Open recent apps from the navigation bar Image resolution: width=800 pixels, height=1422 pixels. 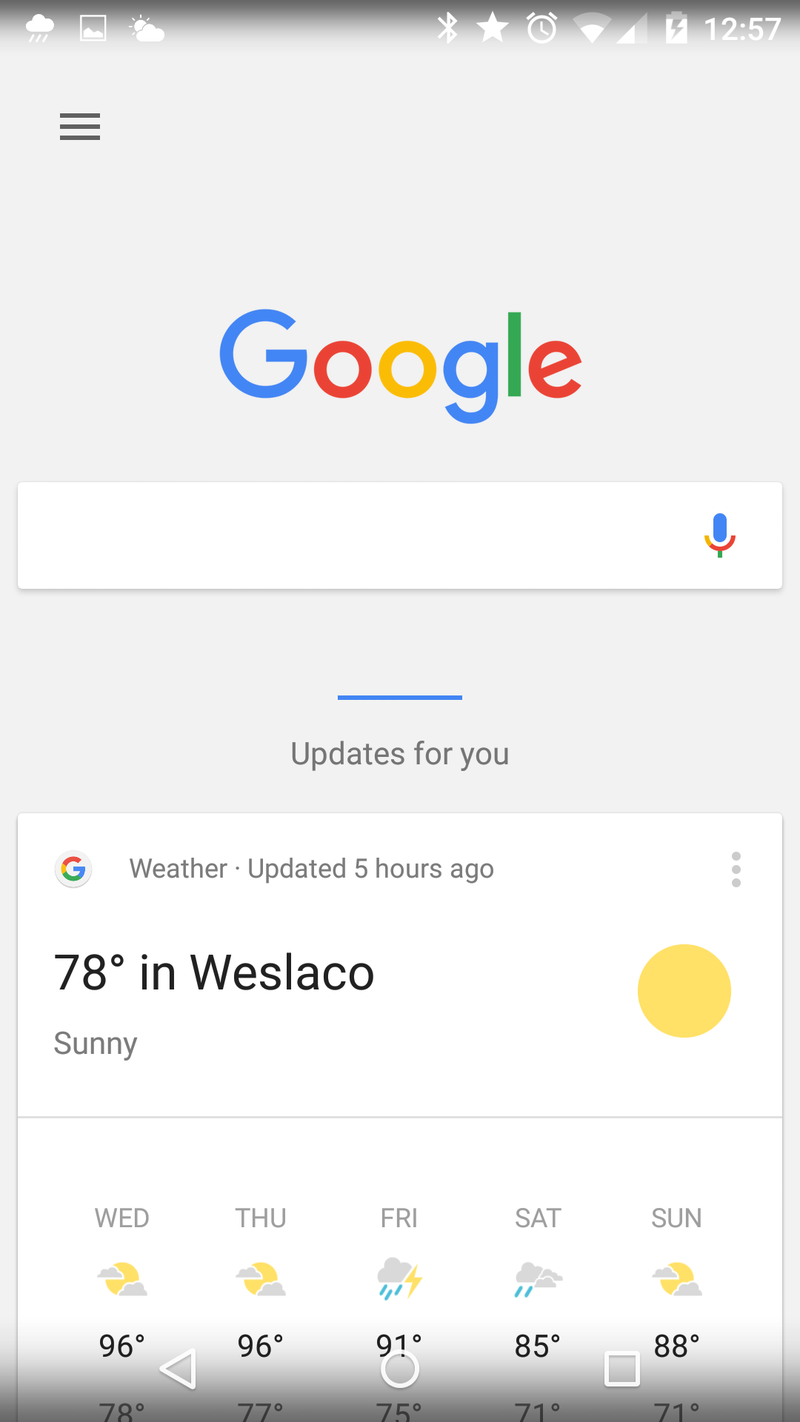[621, 1369]
